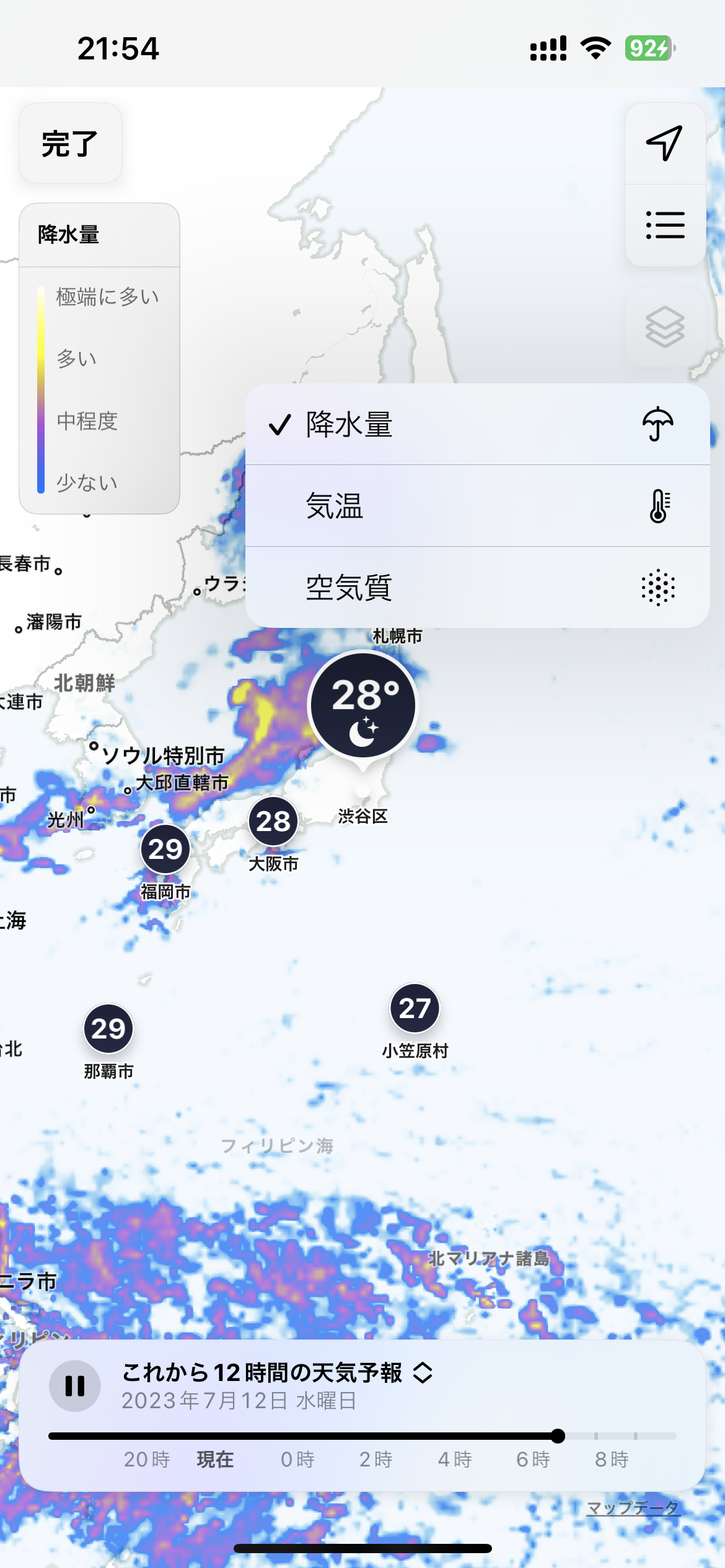
Task: Tap the 完了 done button
Action: pyautogui.click(x=70, y=144)
